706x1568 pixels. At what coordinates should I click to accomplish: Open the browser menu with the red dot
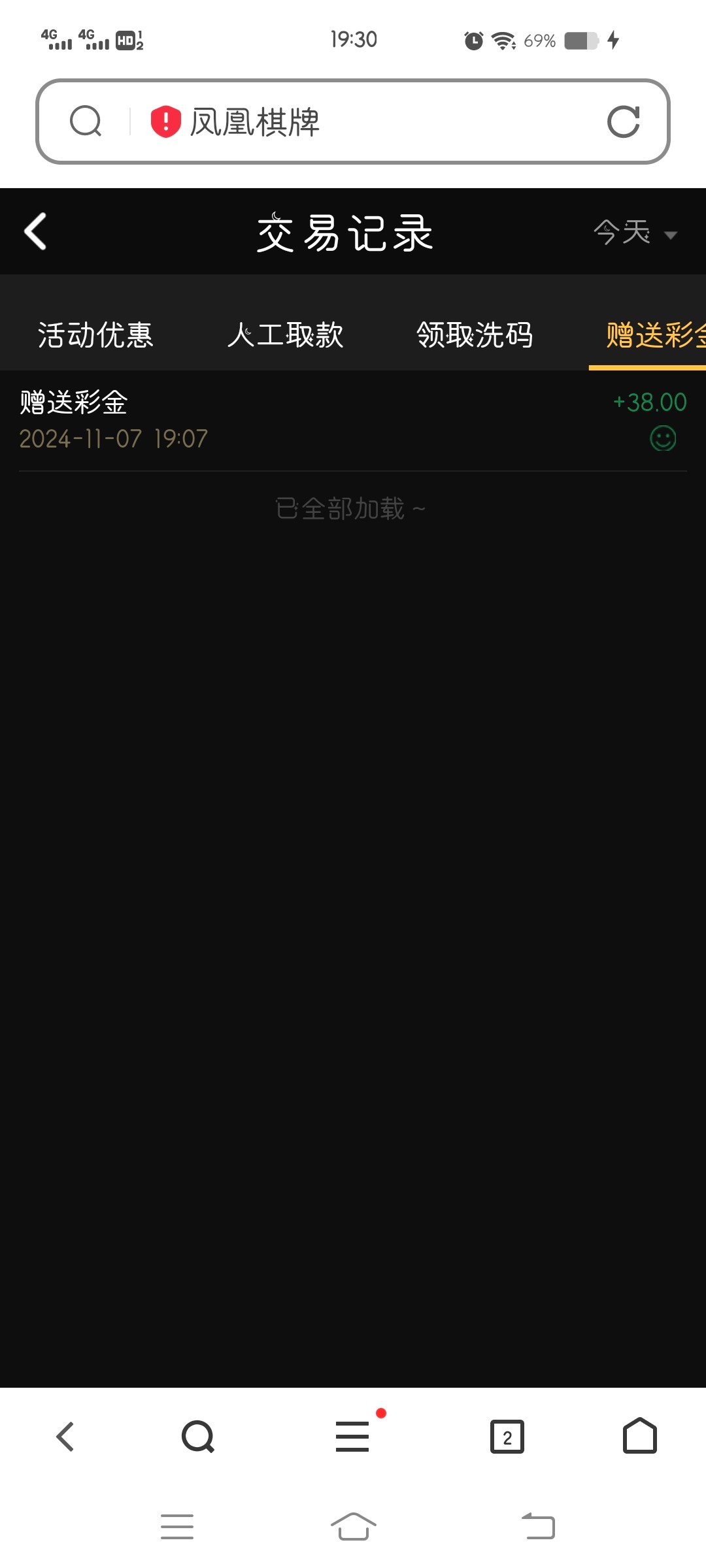353,1437
